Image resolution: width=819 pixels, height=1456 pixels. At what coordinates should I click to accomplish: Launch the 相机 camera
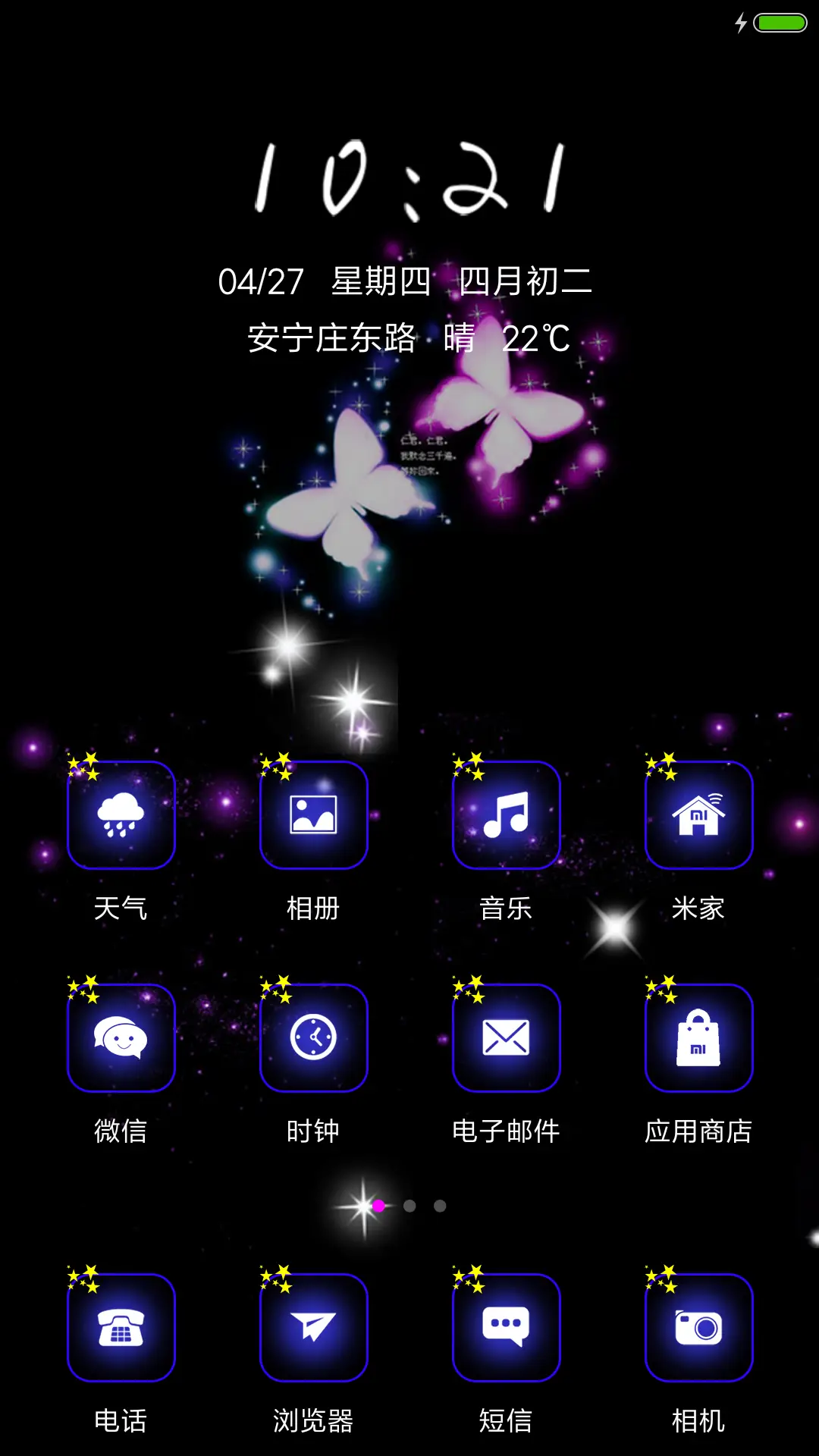698,1327
